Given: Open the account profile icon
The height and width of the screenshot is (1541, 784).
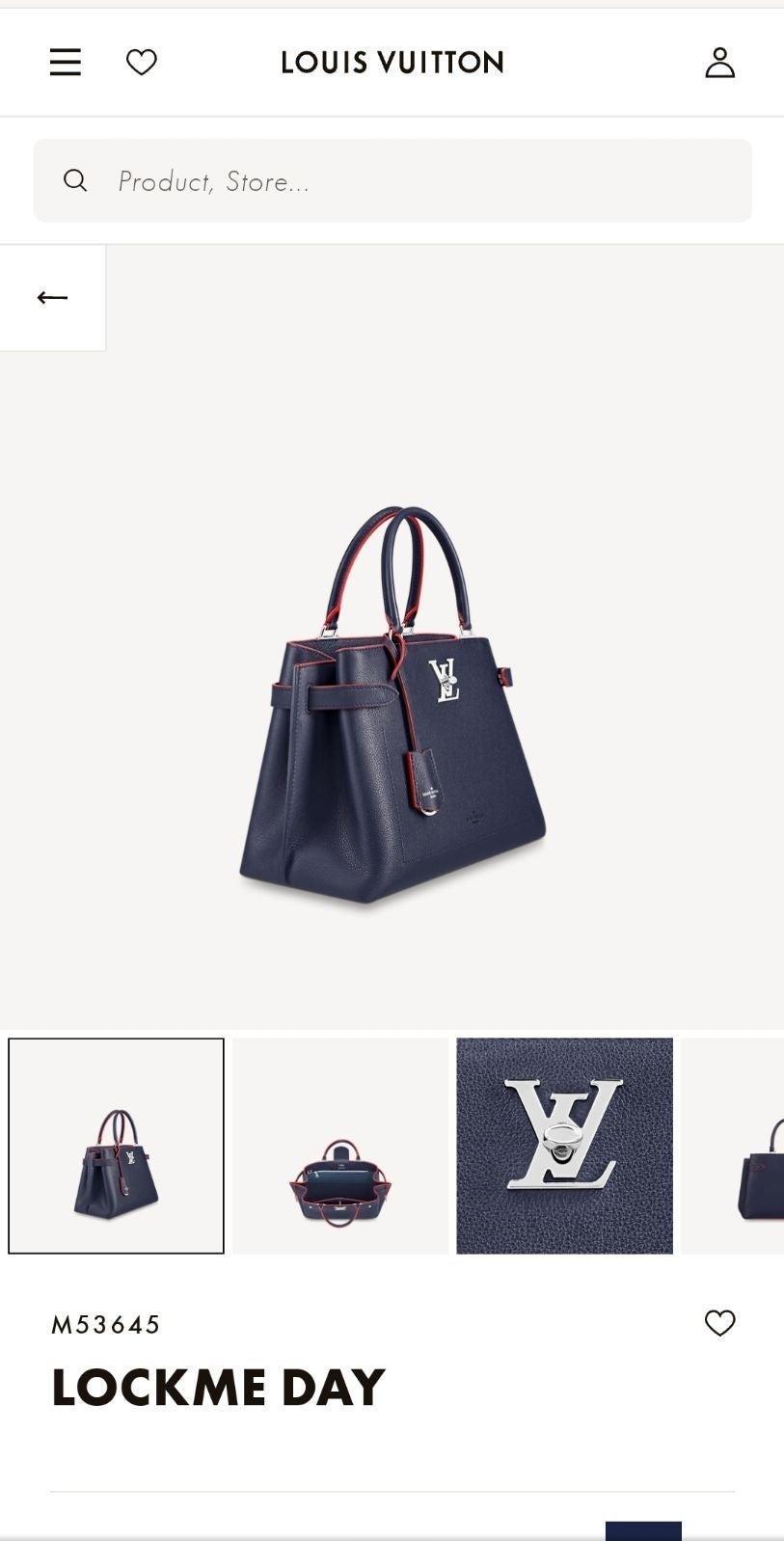Looking at the screenshot, I should (719, 63).
